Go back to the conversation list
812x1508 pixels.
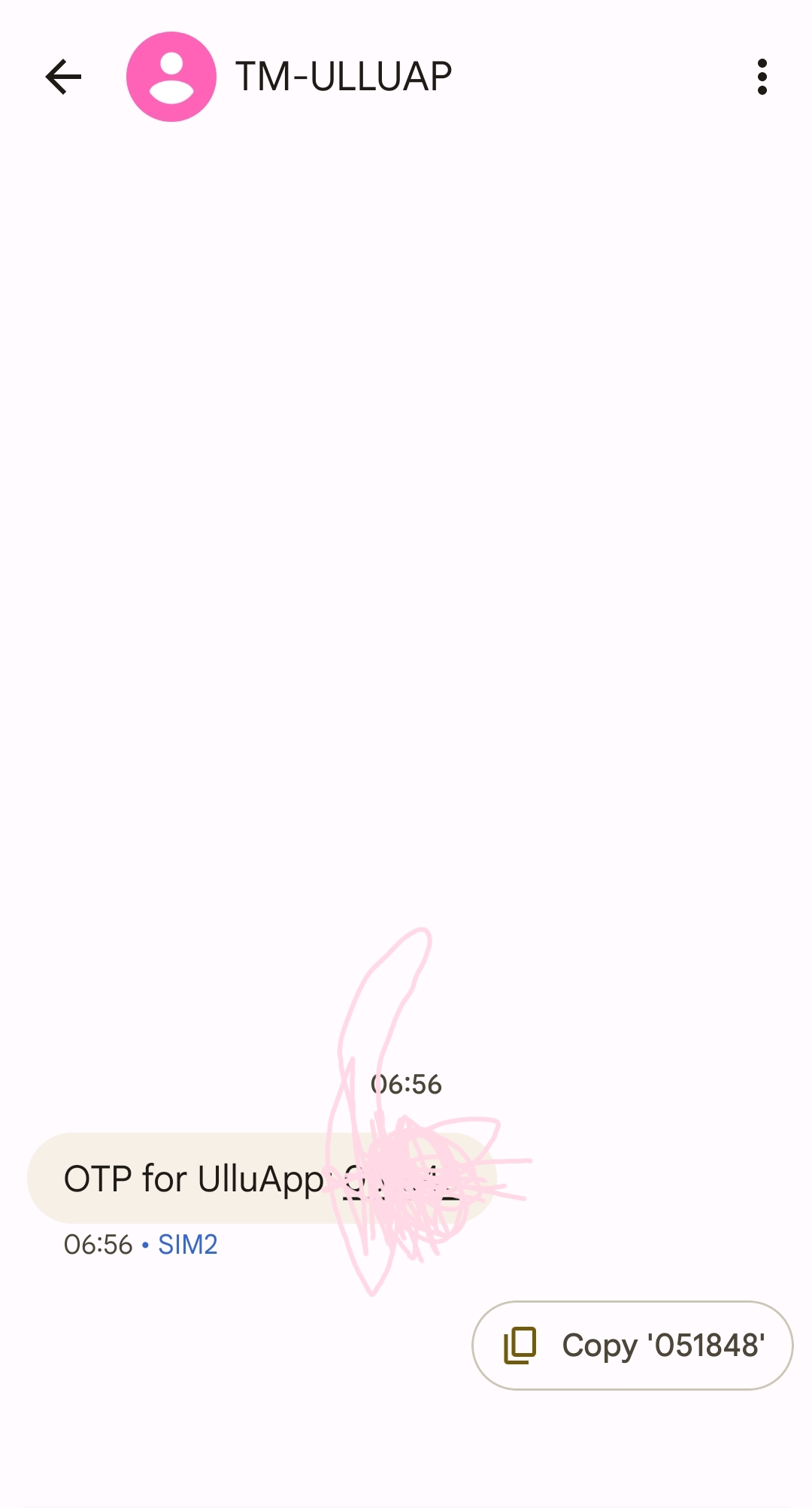click(x=63, y=77)
